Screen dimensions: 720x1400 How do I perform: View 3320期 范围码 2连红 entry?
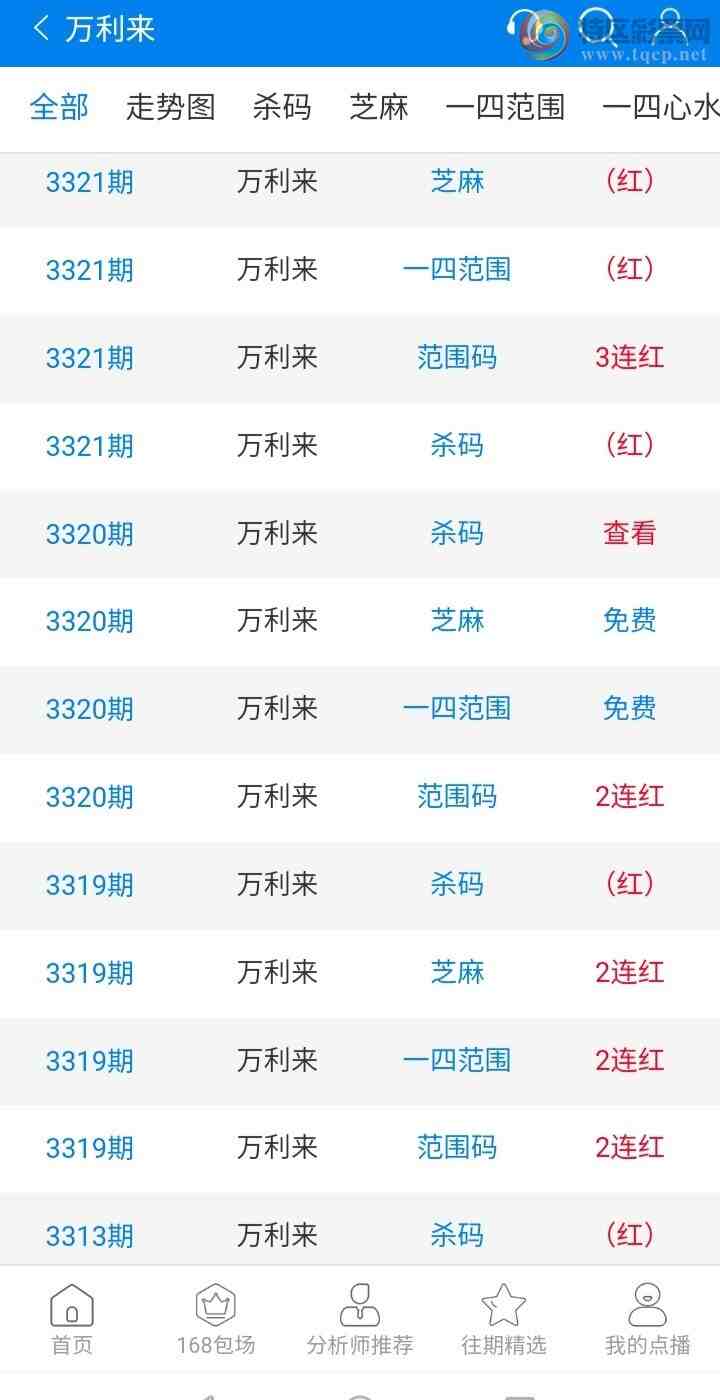(x=629, y=797)
